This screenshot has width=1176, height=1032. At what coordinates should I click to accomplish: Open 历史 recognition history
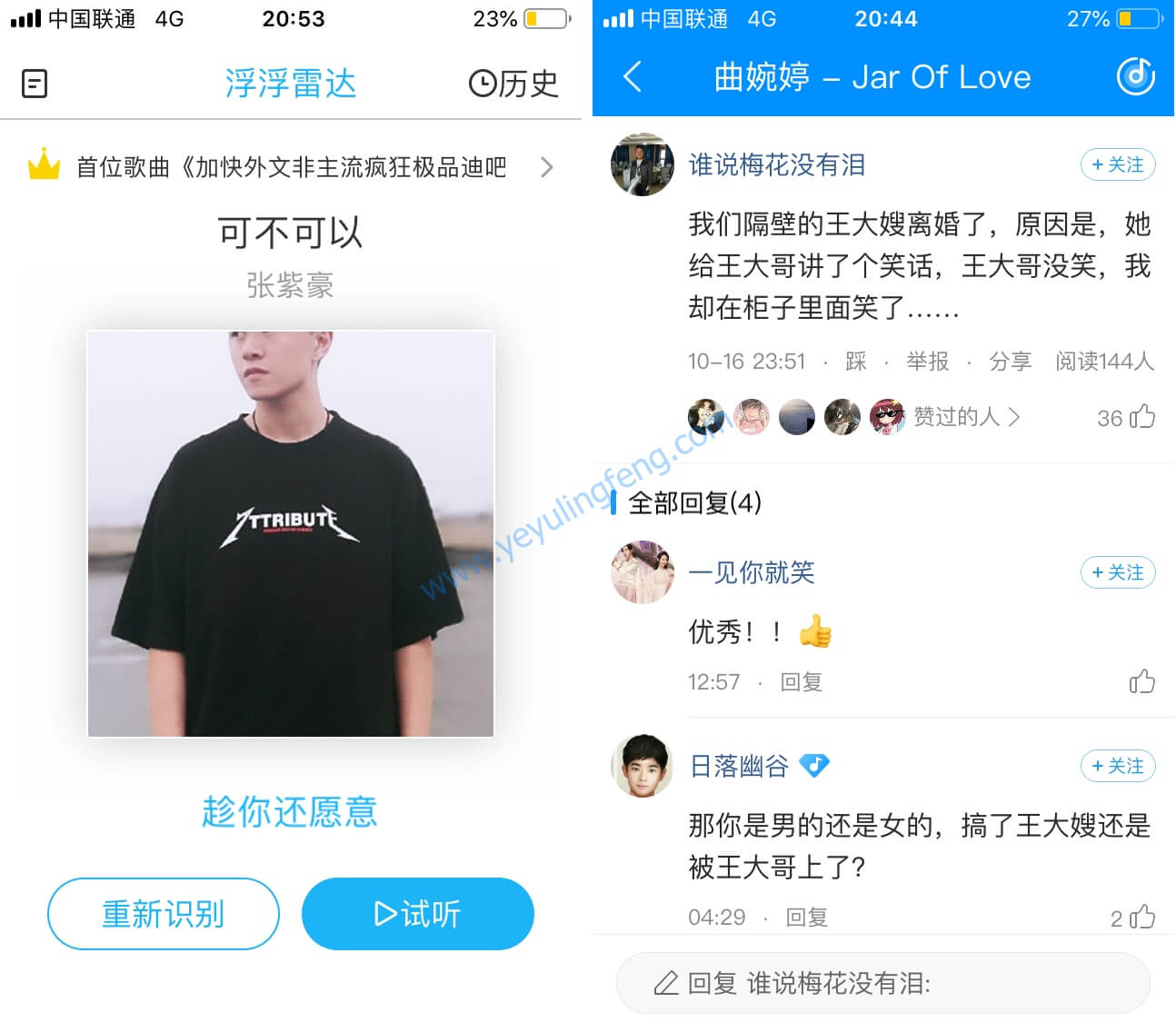[x=513, y=84]
